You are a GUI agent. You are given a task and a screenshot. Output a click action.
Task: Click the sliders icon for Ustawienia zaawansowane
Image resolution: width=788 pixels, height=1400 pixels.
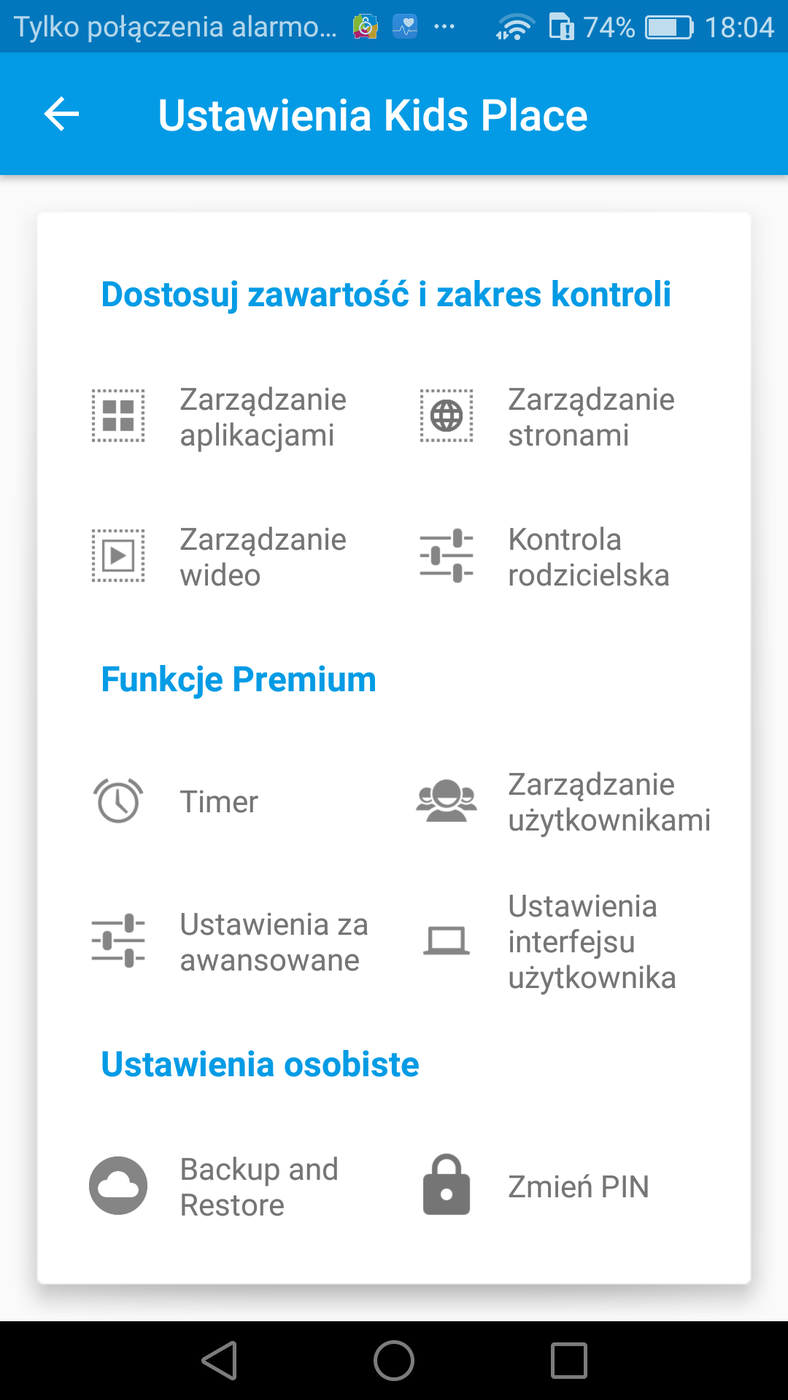point(118,940)
